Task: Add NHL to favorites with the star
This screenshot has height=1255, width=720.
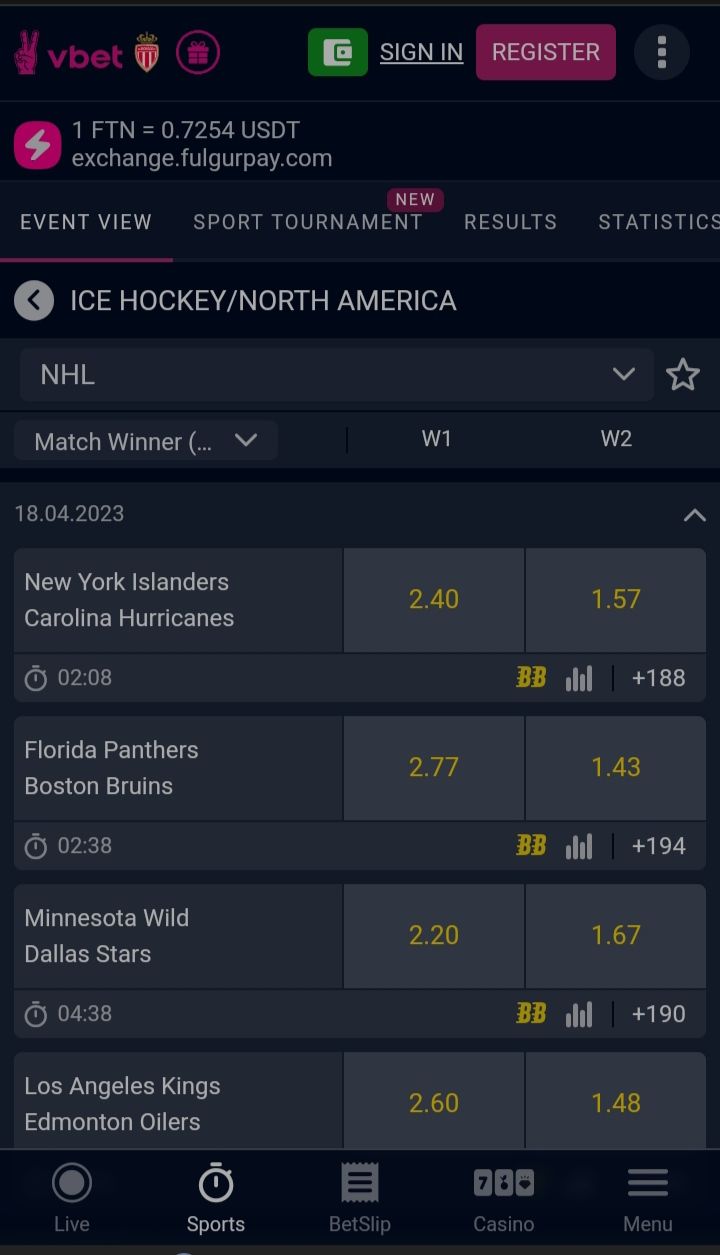Action: coord(683,375)
